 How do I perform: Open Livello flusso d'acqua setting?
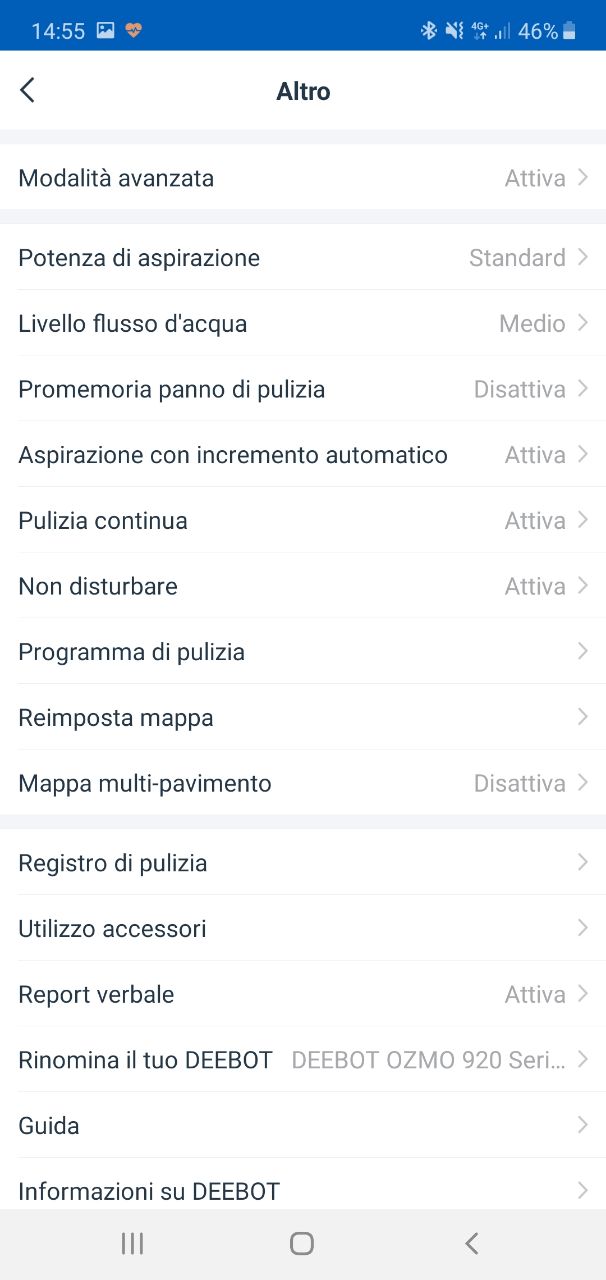[303, 324]
